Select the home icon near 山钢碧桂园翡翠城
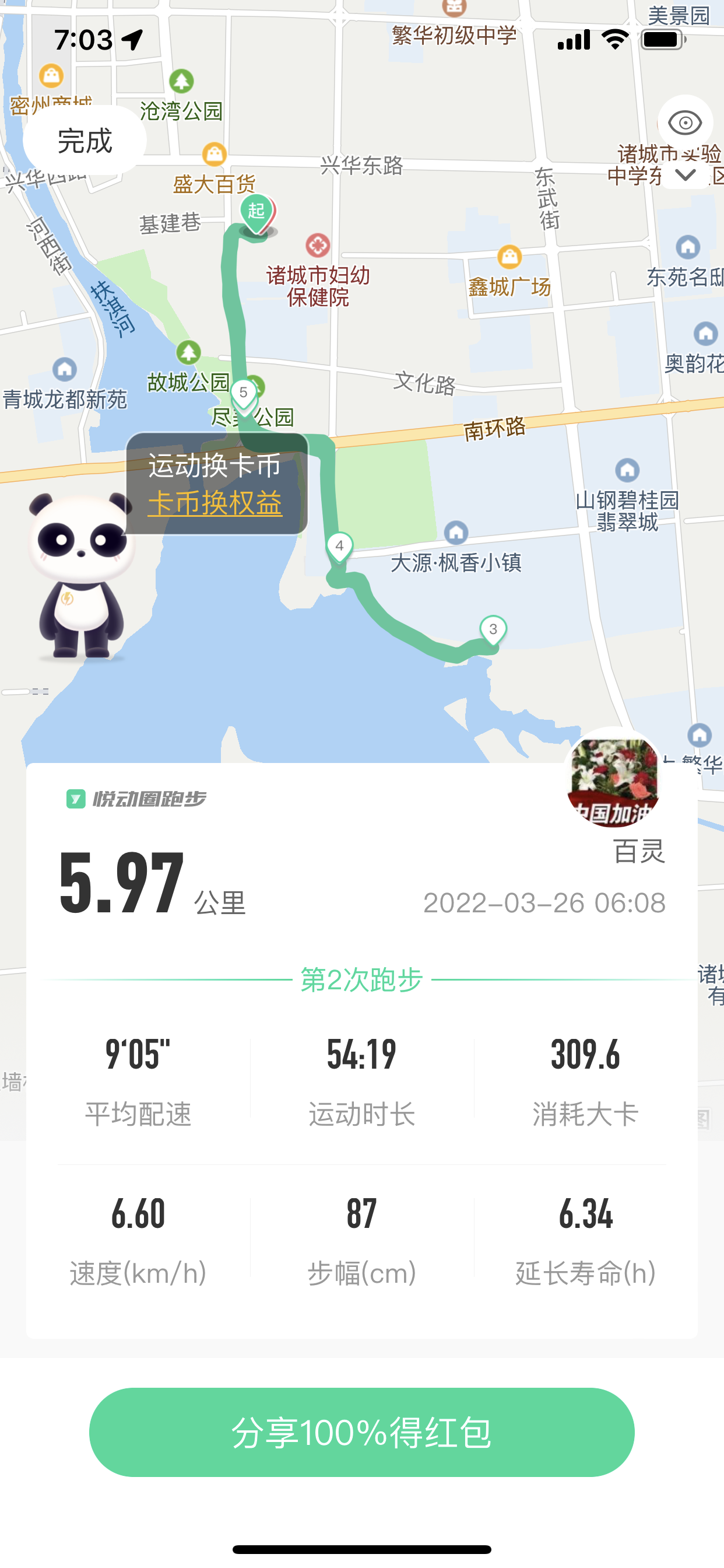The image size is (724, 1568). [626, 470]
